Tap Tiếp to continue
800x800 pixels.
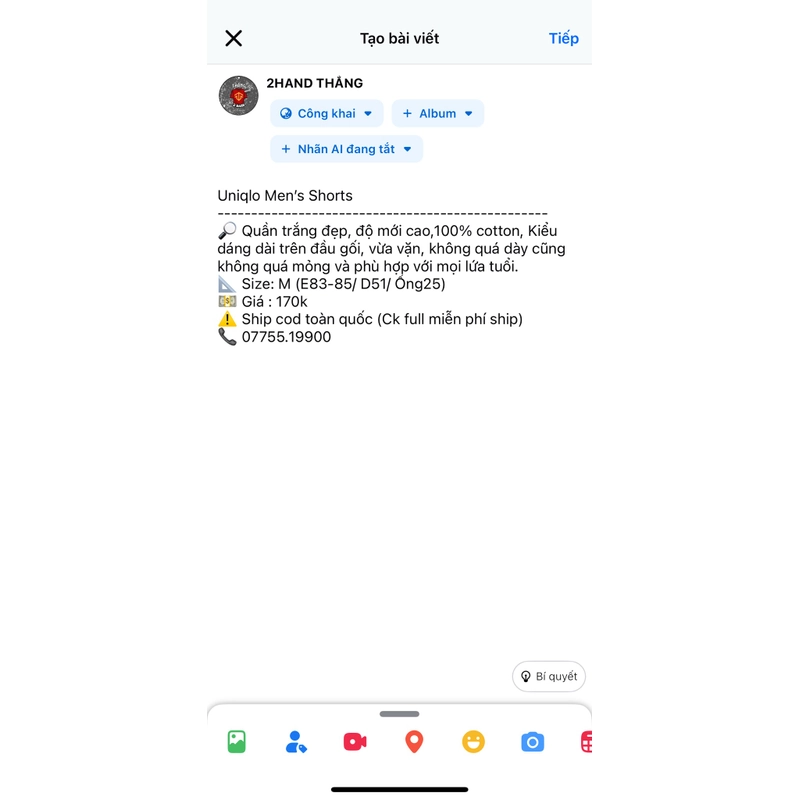tap(563, 38)
